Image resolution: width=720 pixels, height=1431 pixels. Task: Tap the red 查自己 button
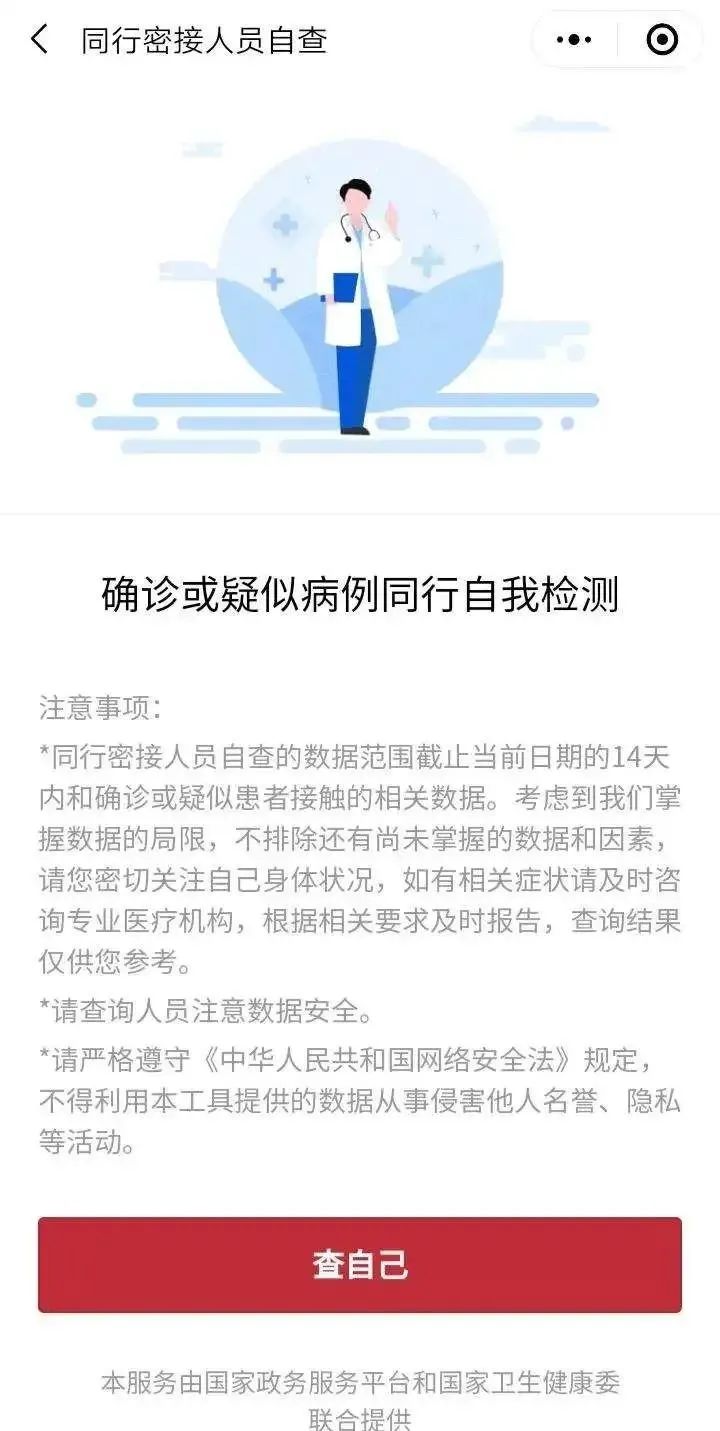[x=360, y=1264]
